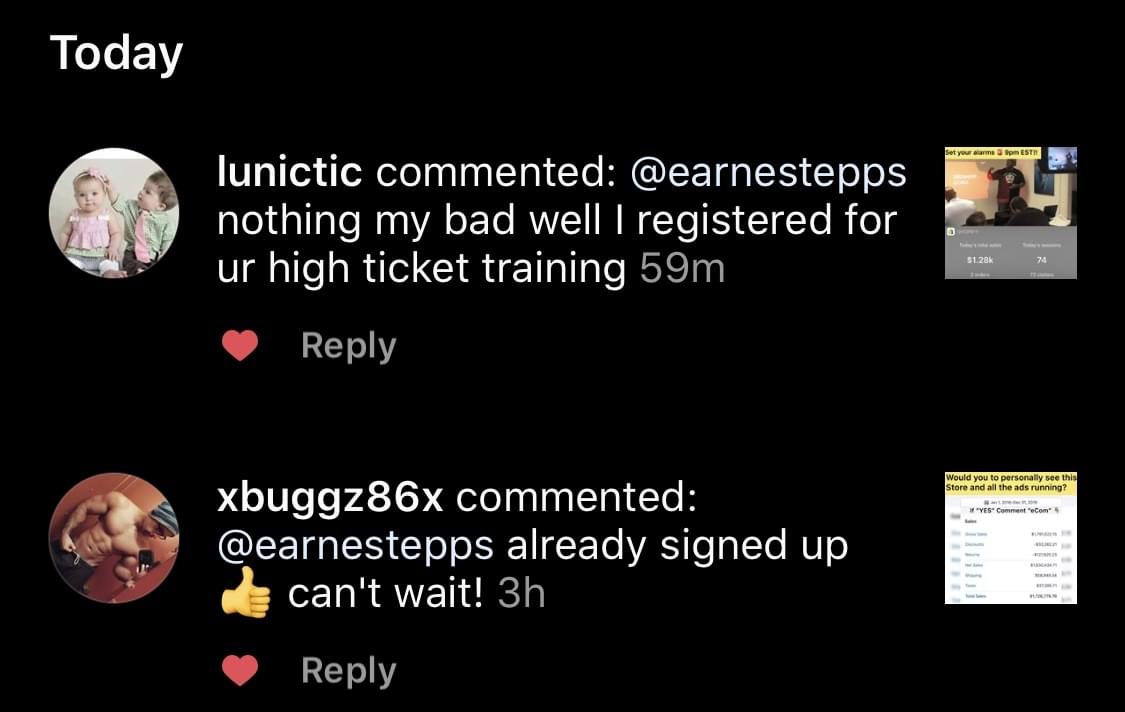Open the xbuggz86x username link
Viewport: 1125px width, 712px height.
[330, 498]
